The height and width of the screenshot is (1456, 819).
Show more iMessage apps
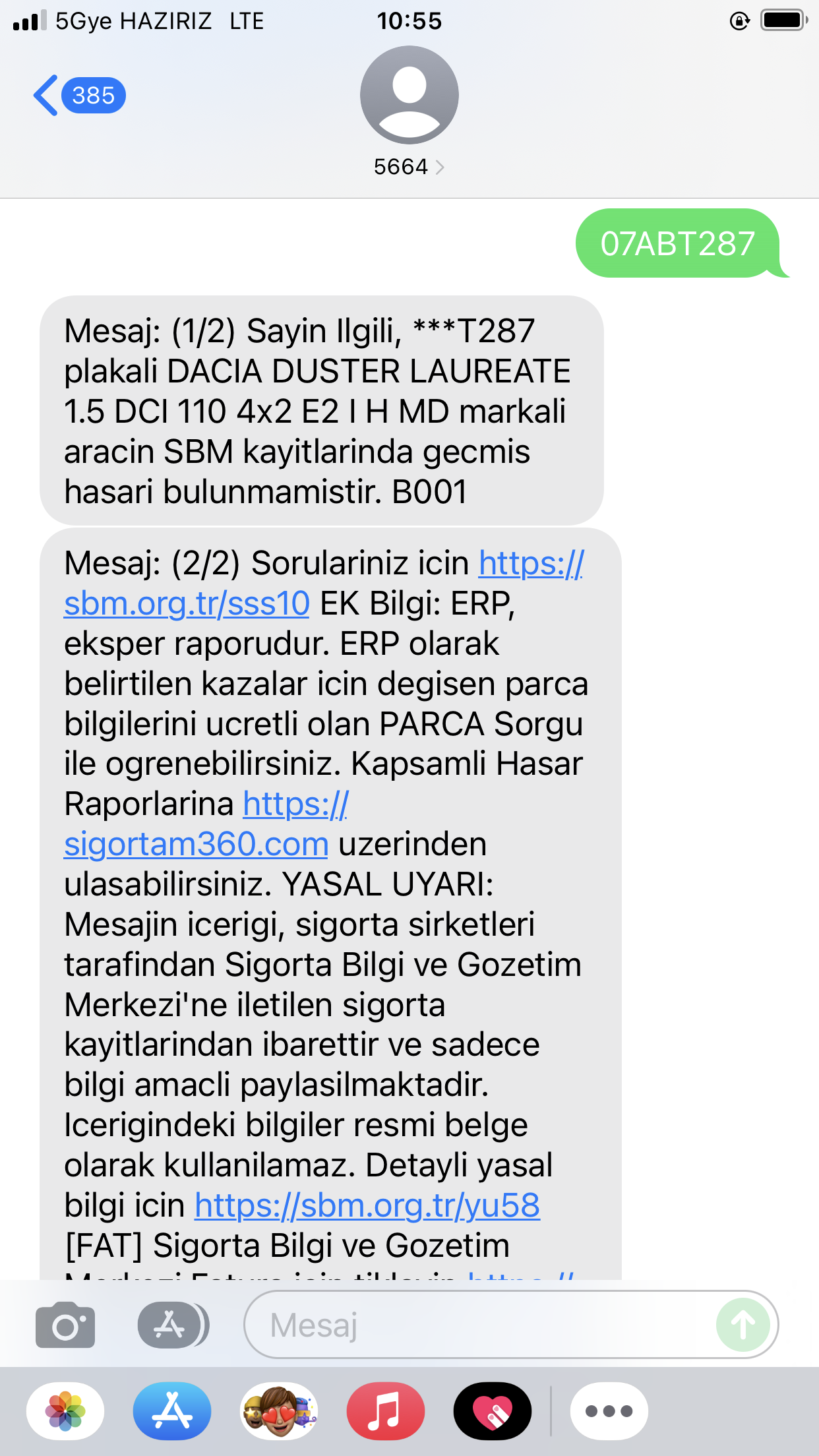click(x=609, y=1411)
